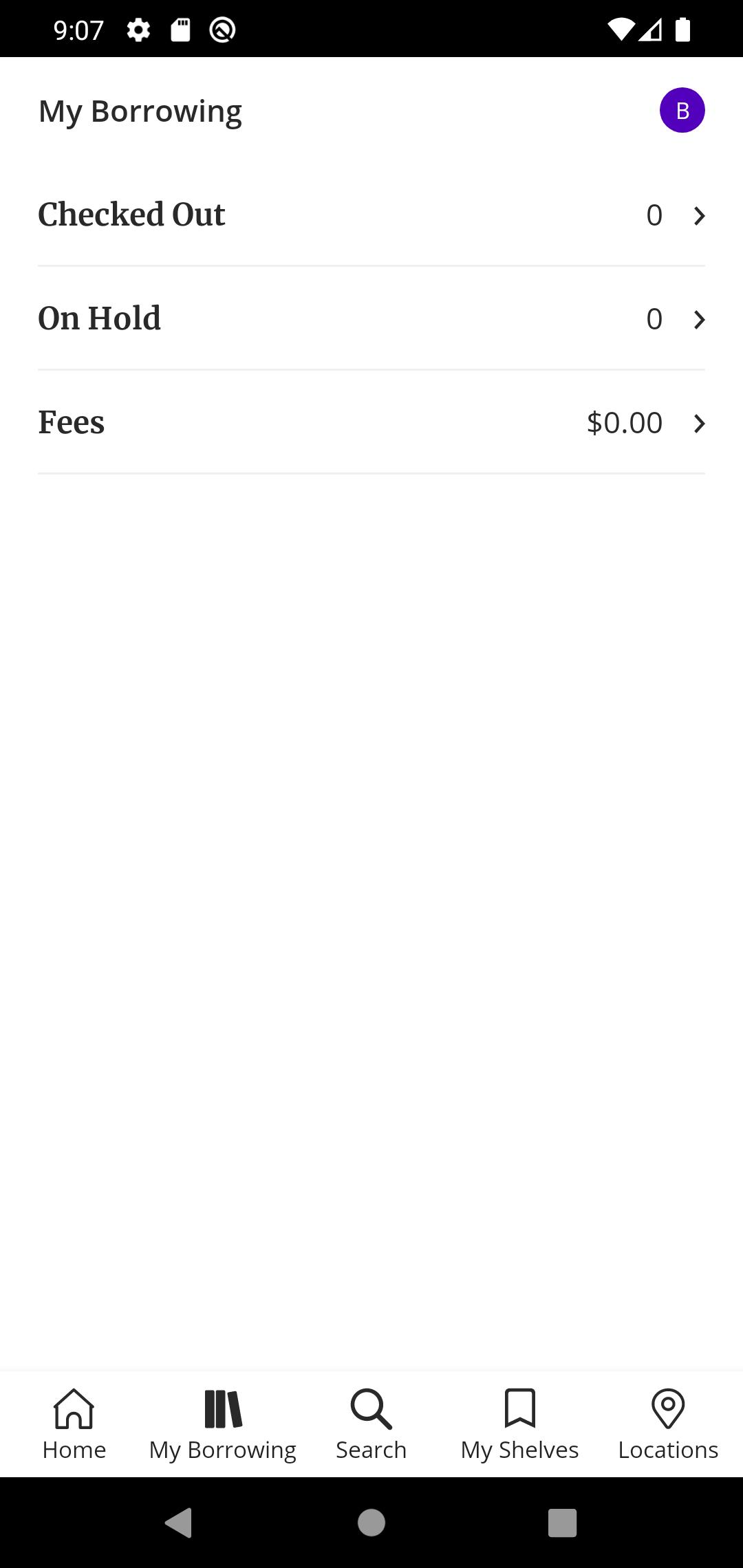Select the My Borrowing tab

point(223,1424)
